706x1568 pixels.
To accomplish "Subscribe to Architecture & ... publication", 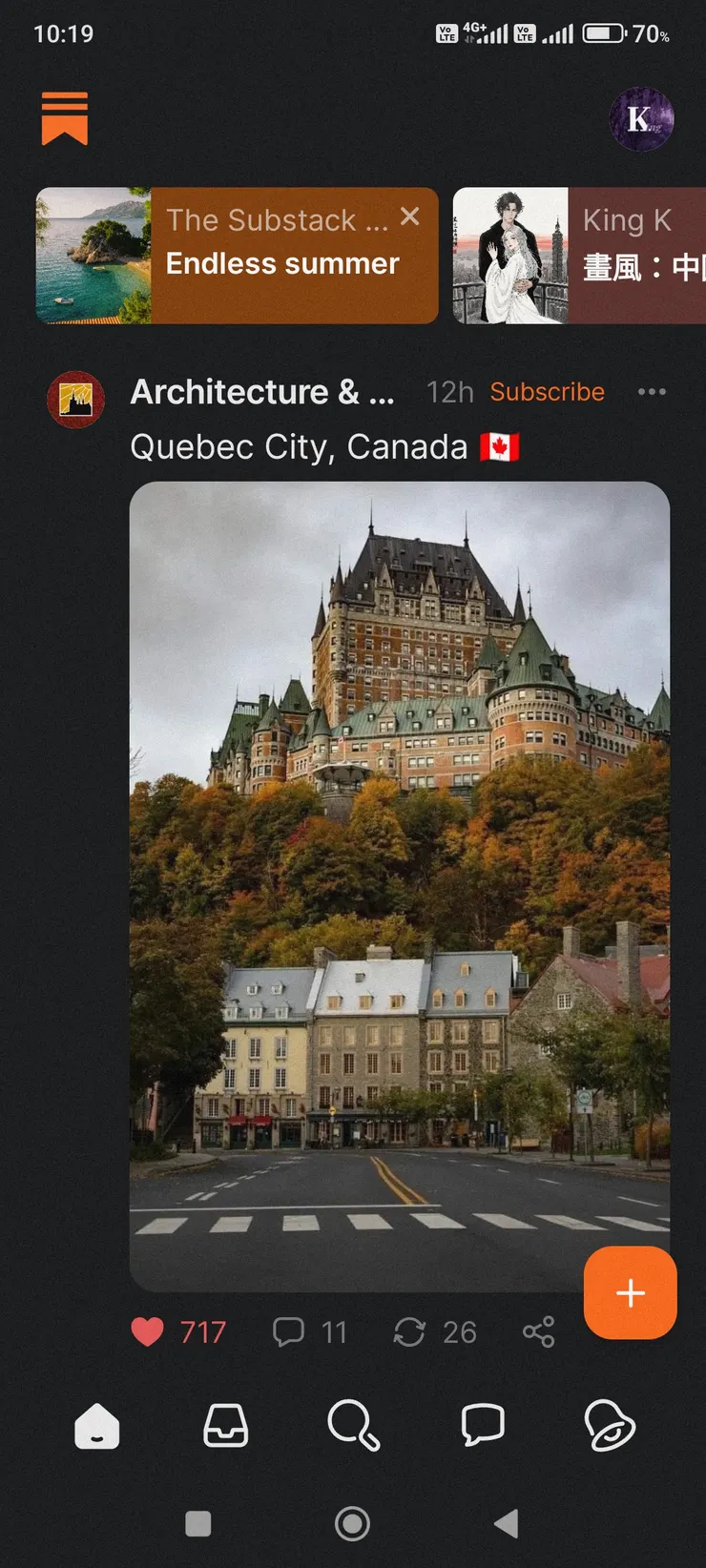I will [547, 392].
